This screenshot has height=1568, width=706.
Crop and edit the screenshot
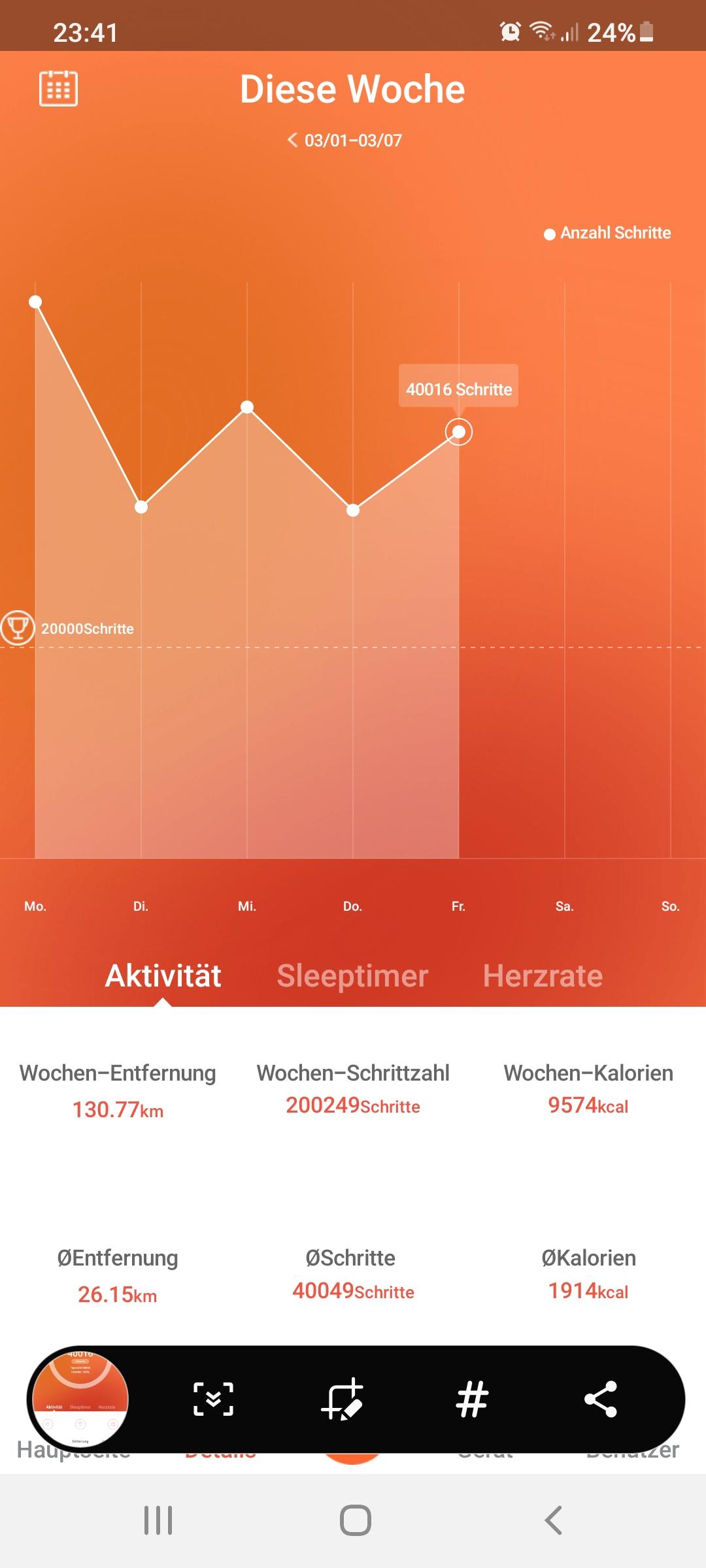pos(342,1399)
